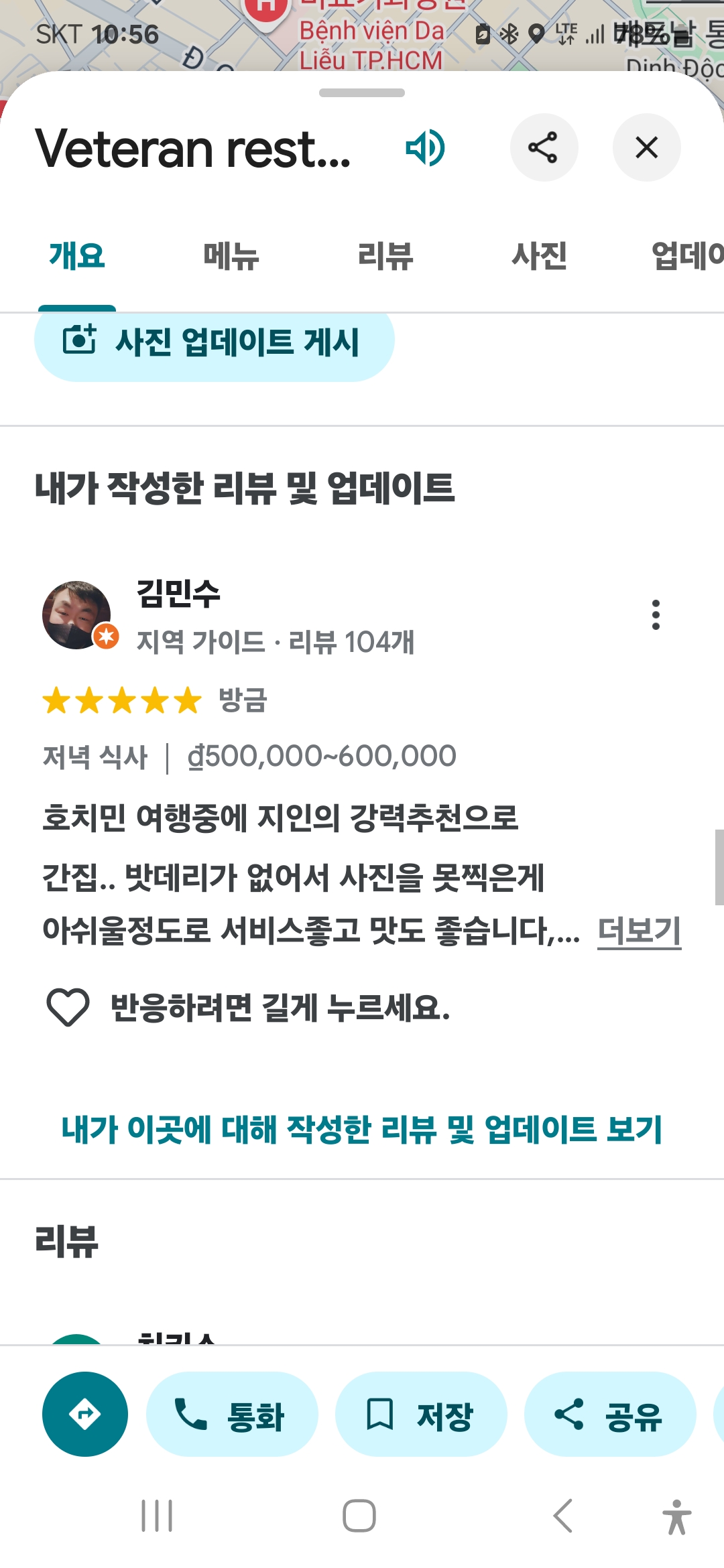Call the restaurant with 통화
Screen dimensions: 724x1568
tap(232, 1414)
